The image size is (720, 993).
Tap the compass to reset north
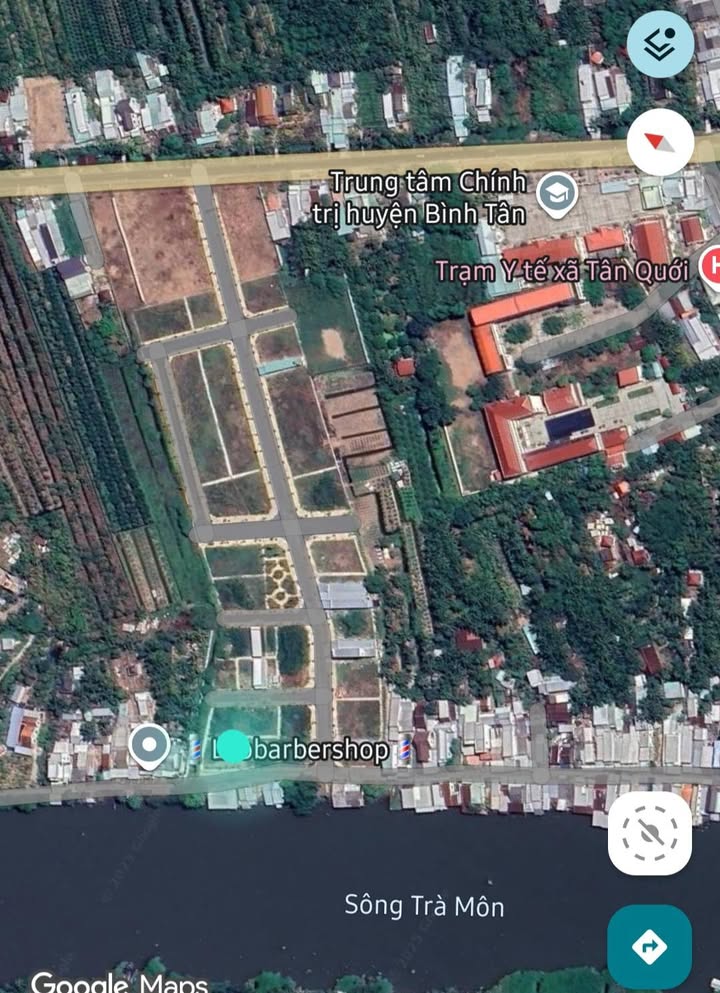tap(660, 142)
